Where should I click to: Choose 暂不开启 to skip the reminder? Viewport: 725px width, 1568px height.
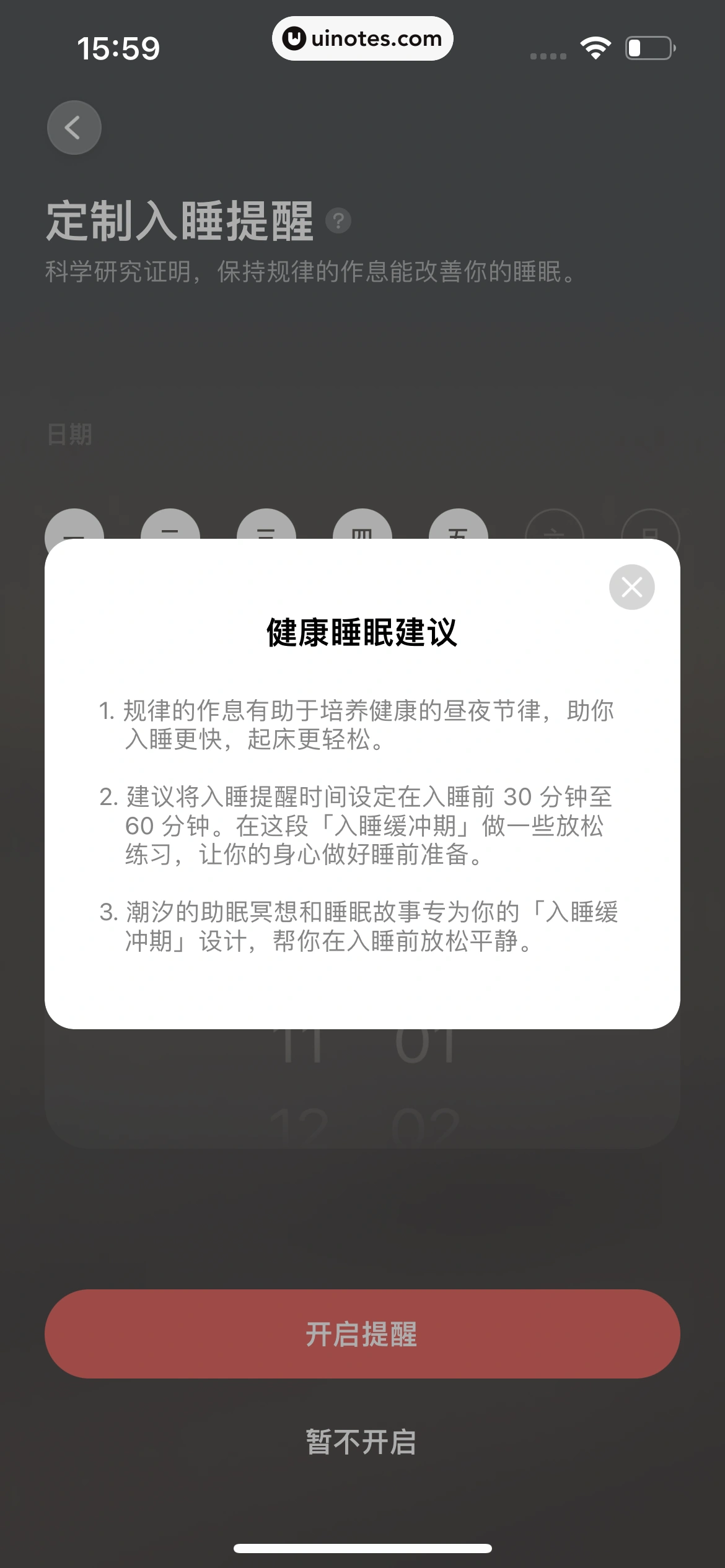point(362,1442)
